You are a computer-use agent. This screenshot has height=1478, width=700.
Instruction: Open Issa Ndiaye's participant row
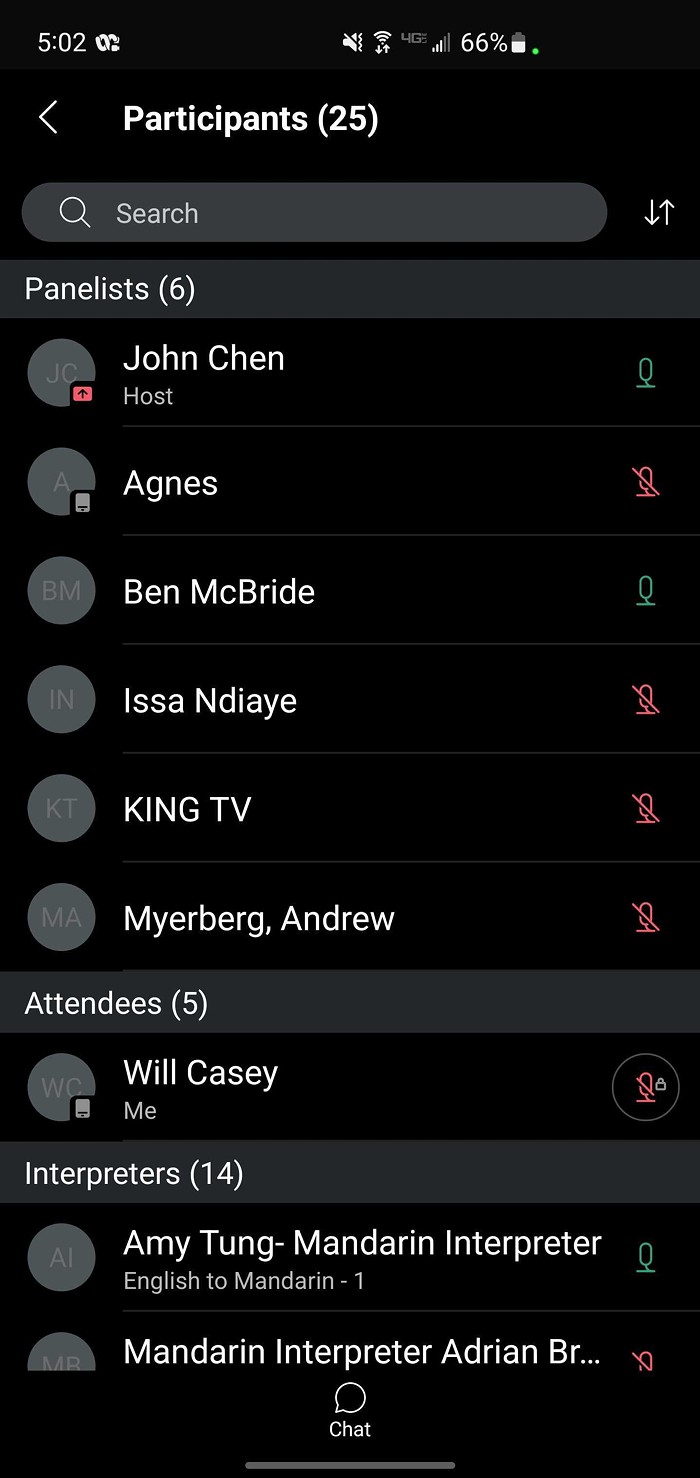click(350, 700)
